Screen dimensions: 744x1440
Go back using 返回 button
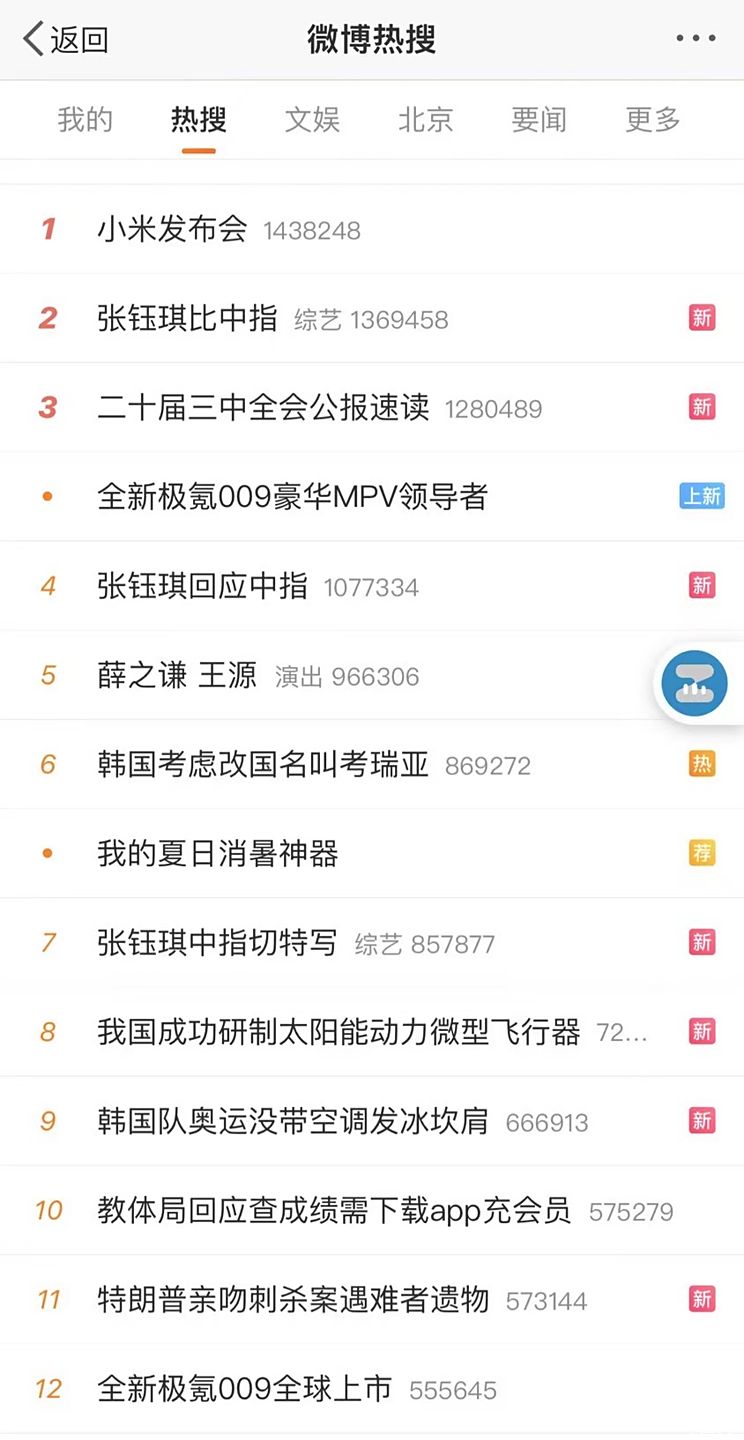[65, 40]
